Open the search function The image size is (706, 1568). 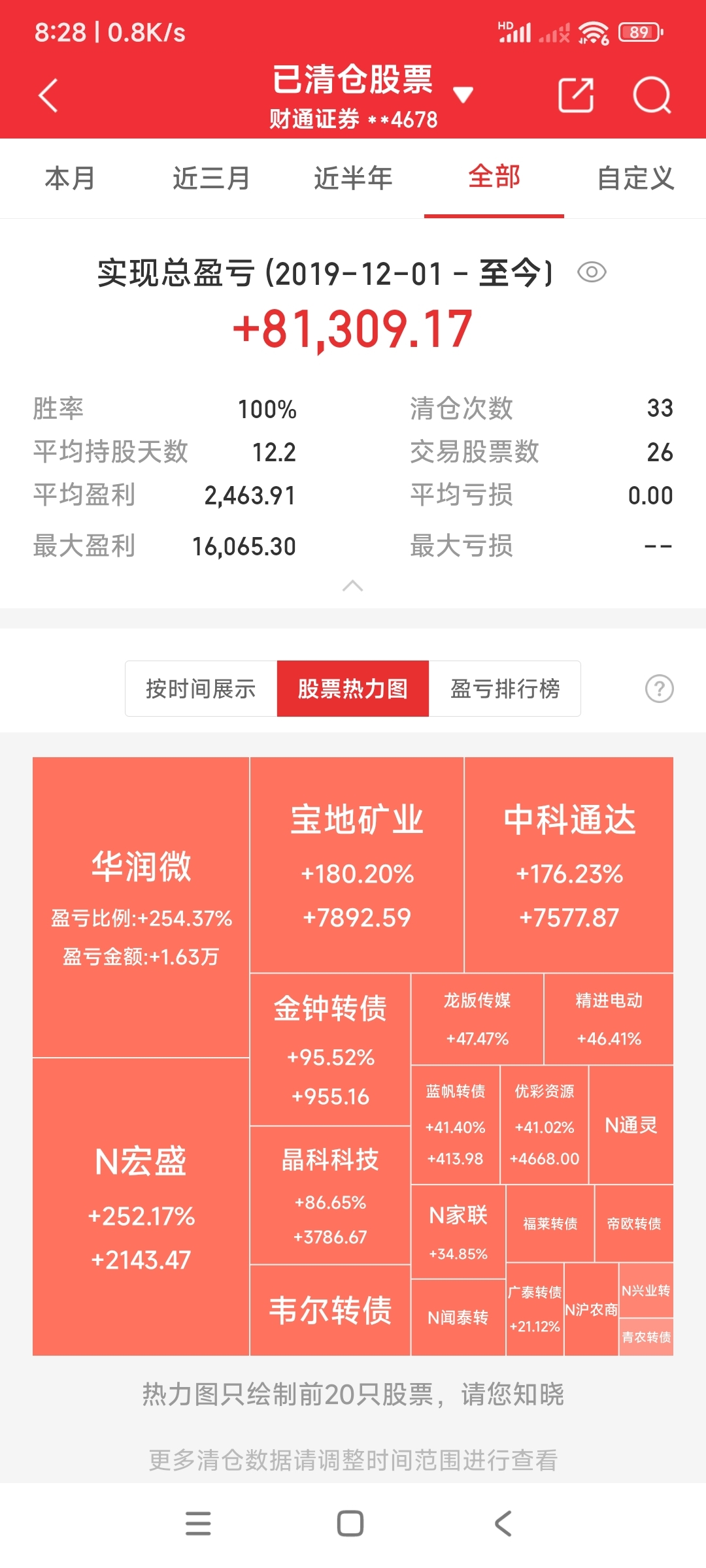(x=652, y=94)
